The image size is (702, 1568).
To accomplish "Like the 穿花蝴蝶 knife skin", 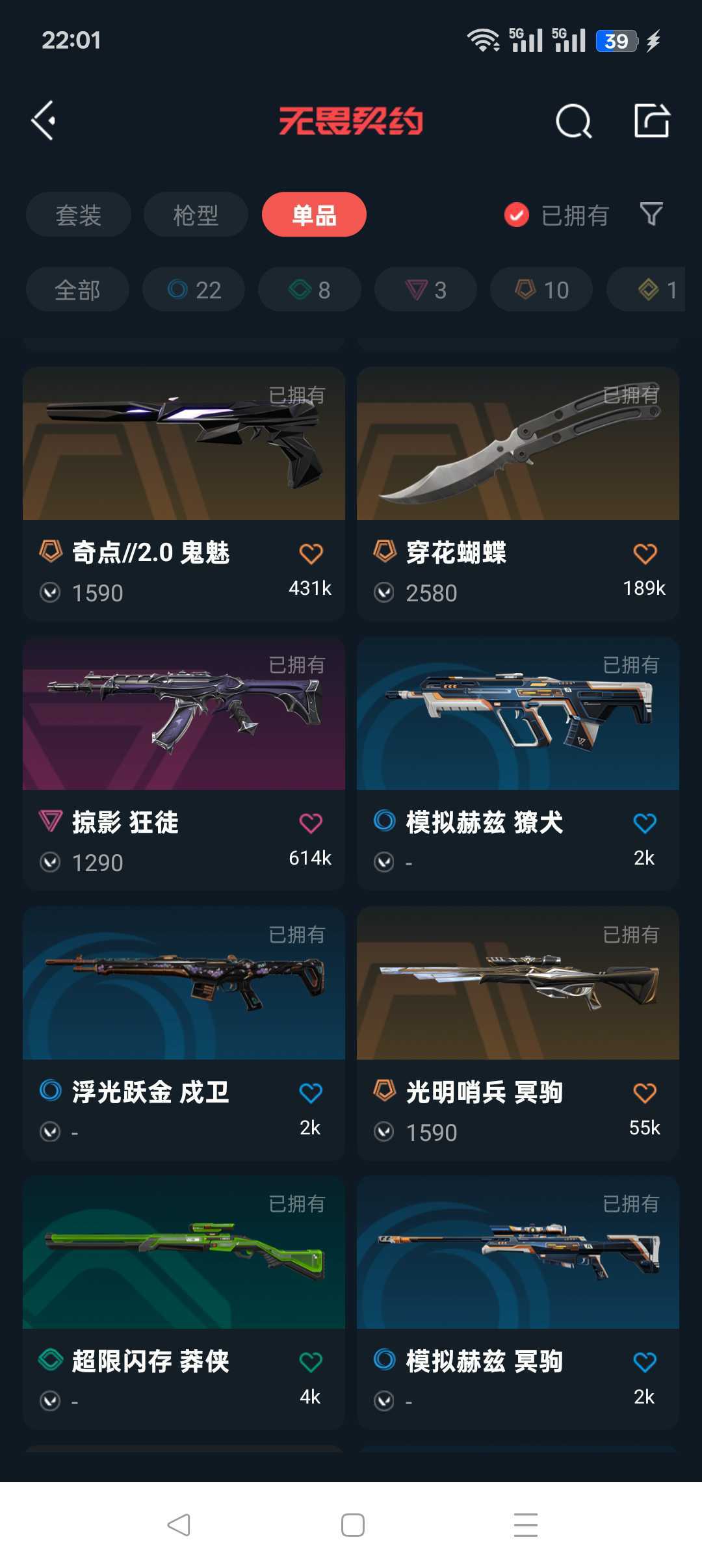I will pos(645,554).
